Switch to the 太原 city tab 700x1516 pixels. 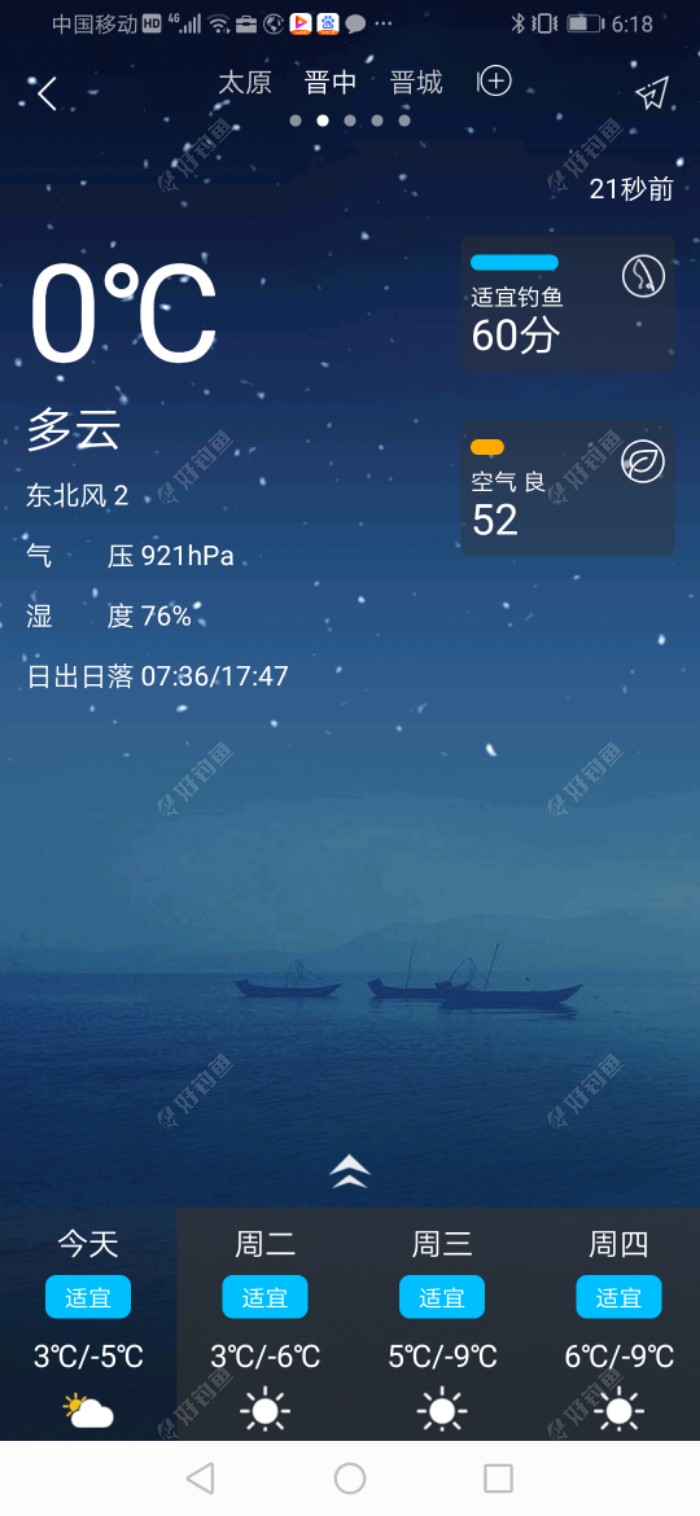click(x=245, y=82)
